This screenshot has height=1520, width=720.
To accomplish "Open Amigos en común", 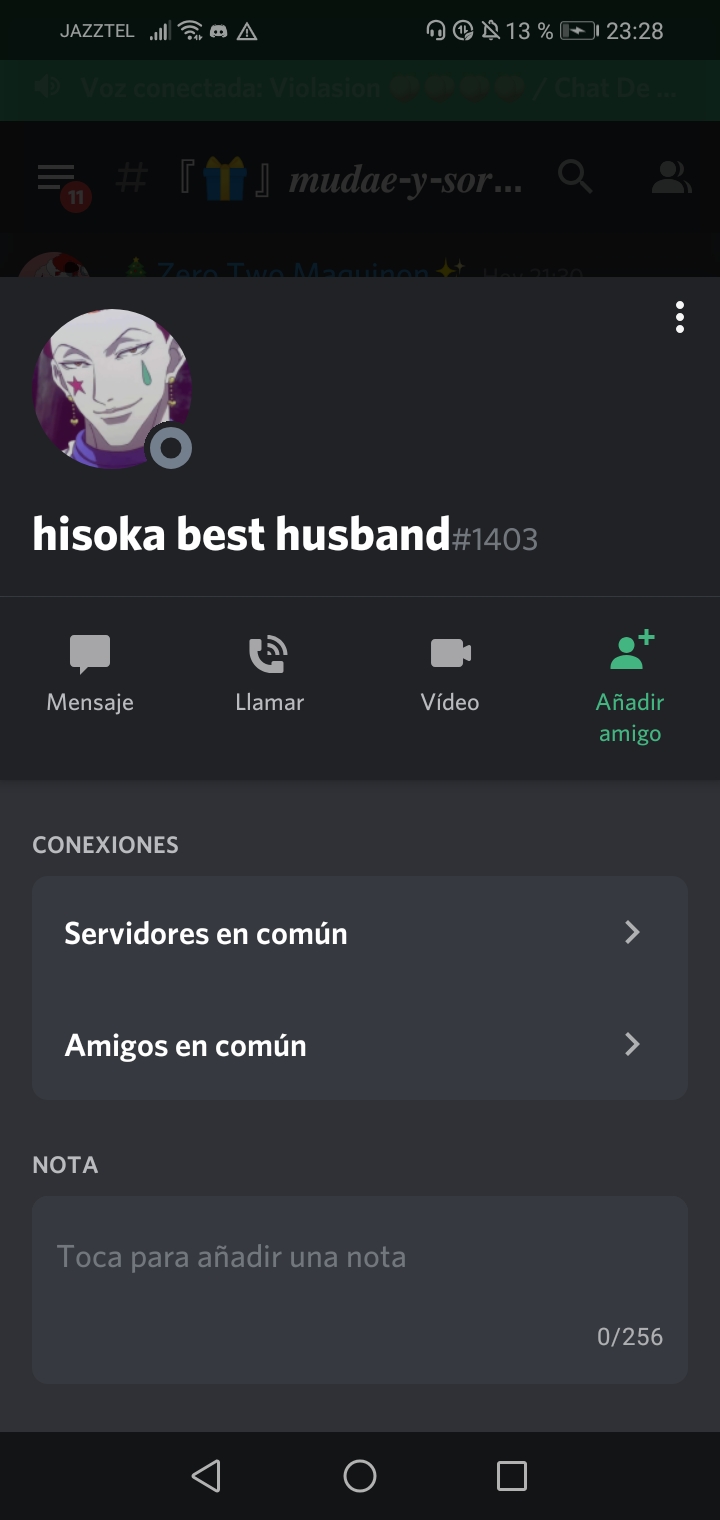I will [x=360, y=1045].
